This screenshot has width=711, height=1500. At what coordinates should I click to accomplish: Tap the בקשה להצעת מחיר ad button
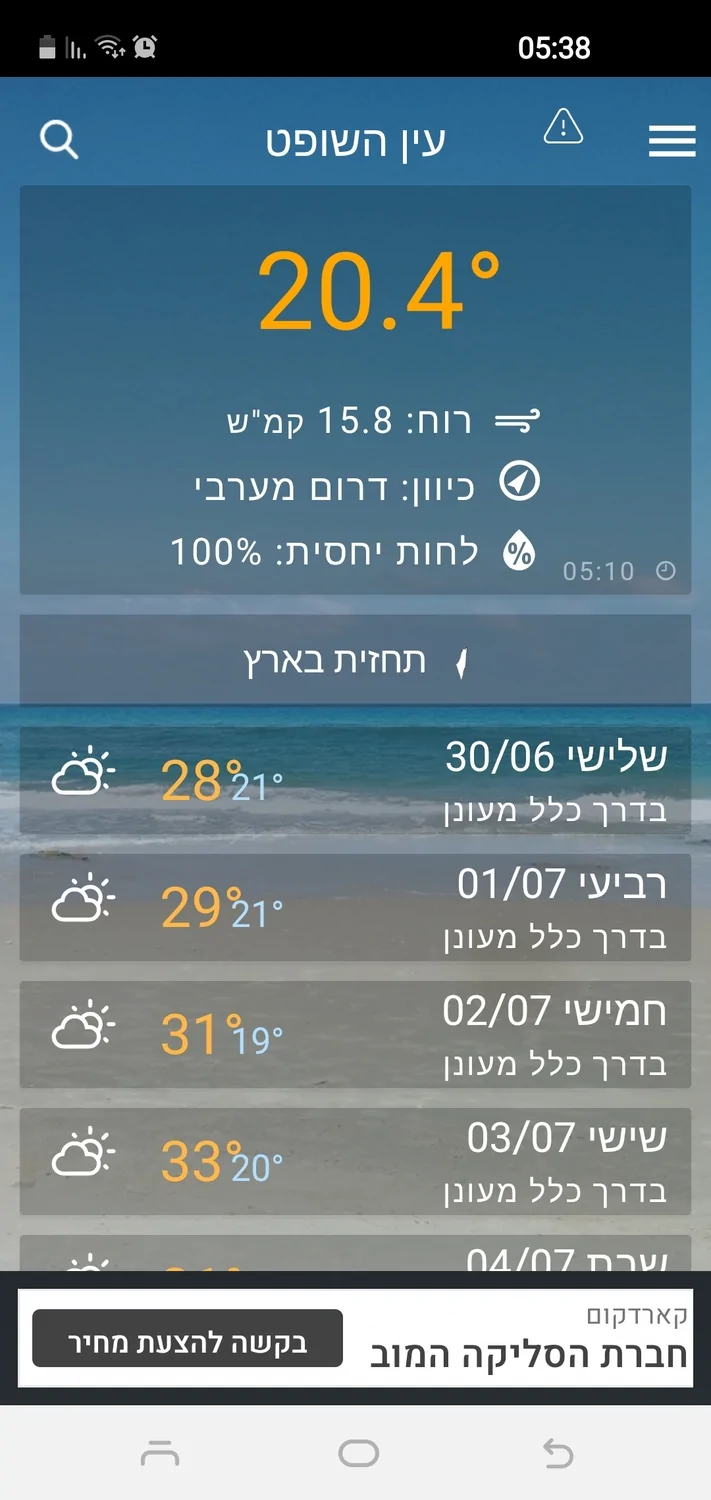188,1339
